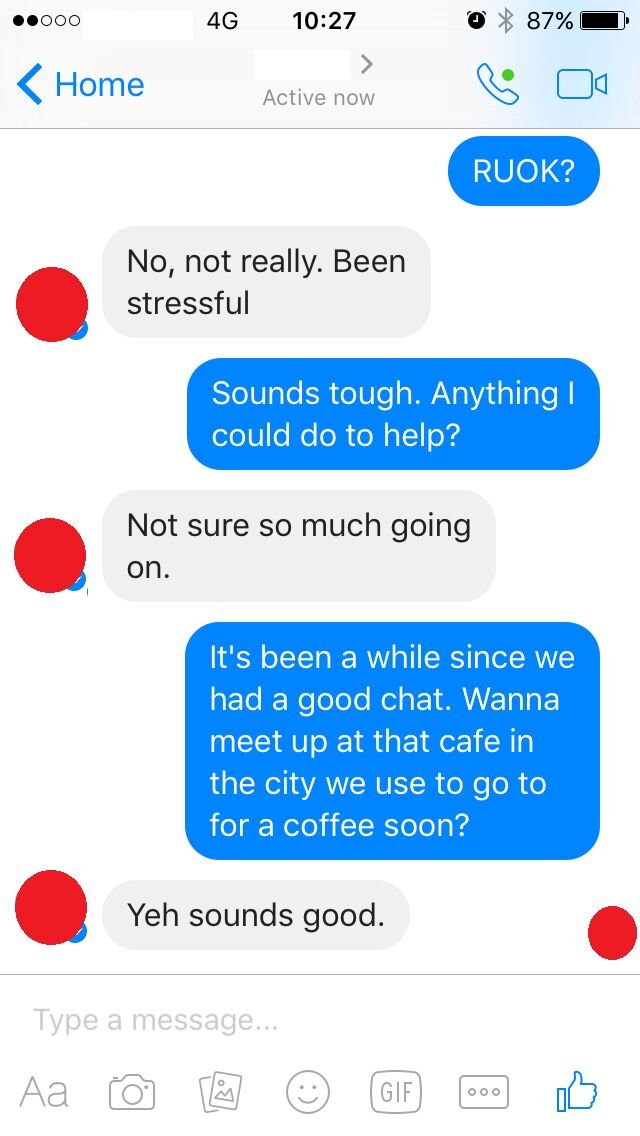Open the GIF picker

pyautogui.click(x=396, y=1091)
